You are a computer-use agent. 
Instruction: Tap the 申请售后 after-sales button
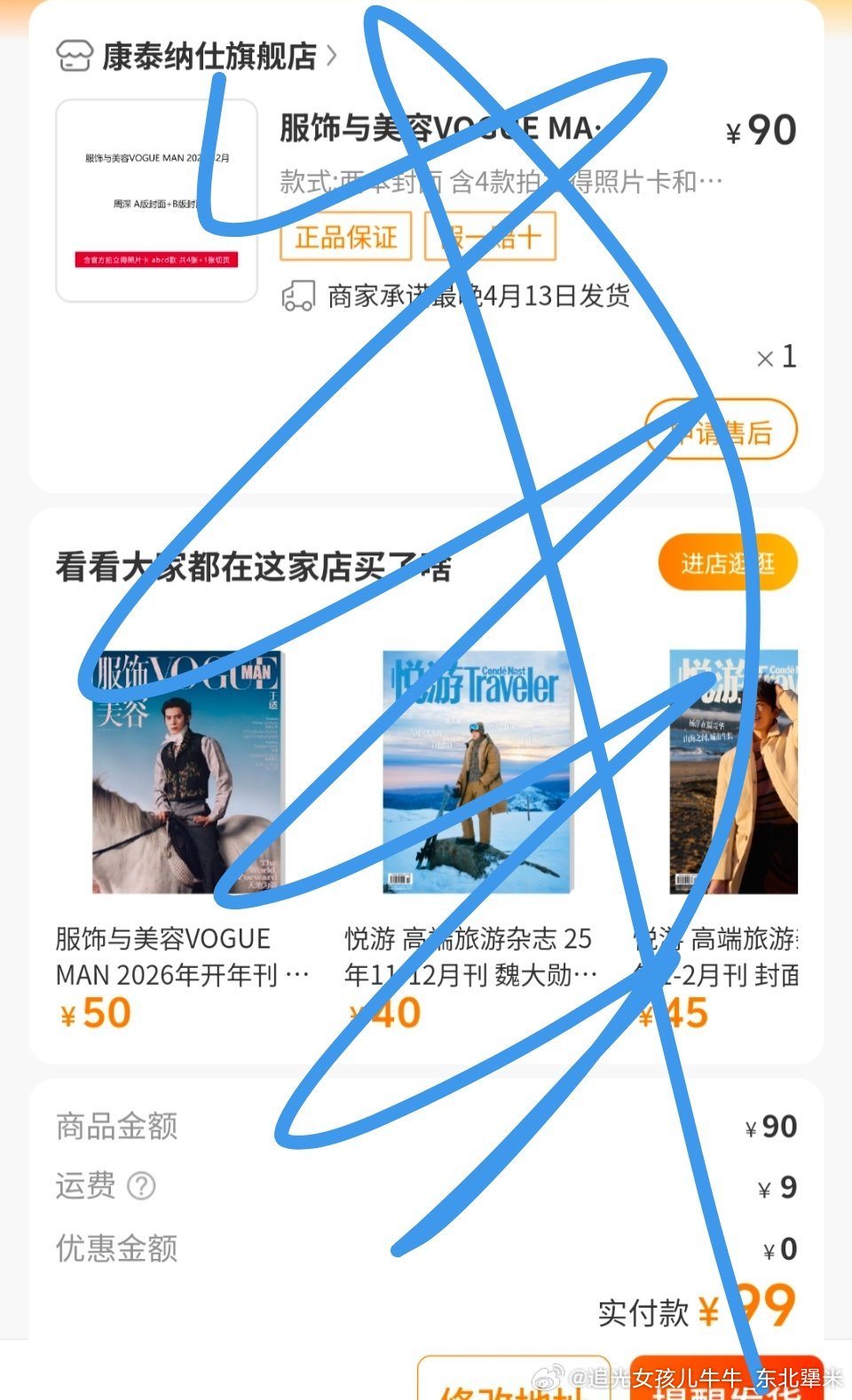pos(719,429)
